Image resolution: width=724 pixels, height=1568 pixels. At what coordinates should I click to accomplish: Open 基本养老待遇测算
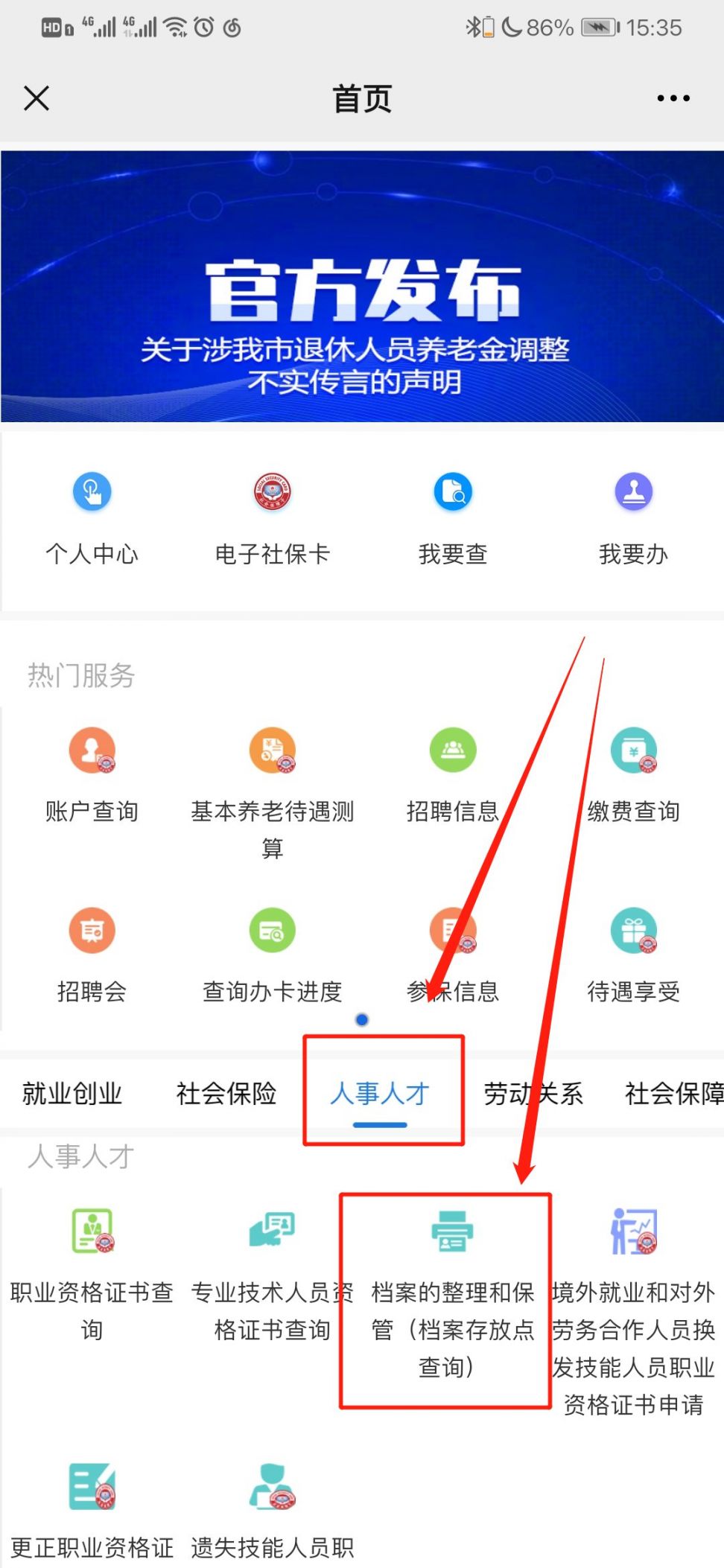click(272, 789)
